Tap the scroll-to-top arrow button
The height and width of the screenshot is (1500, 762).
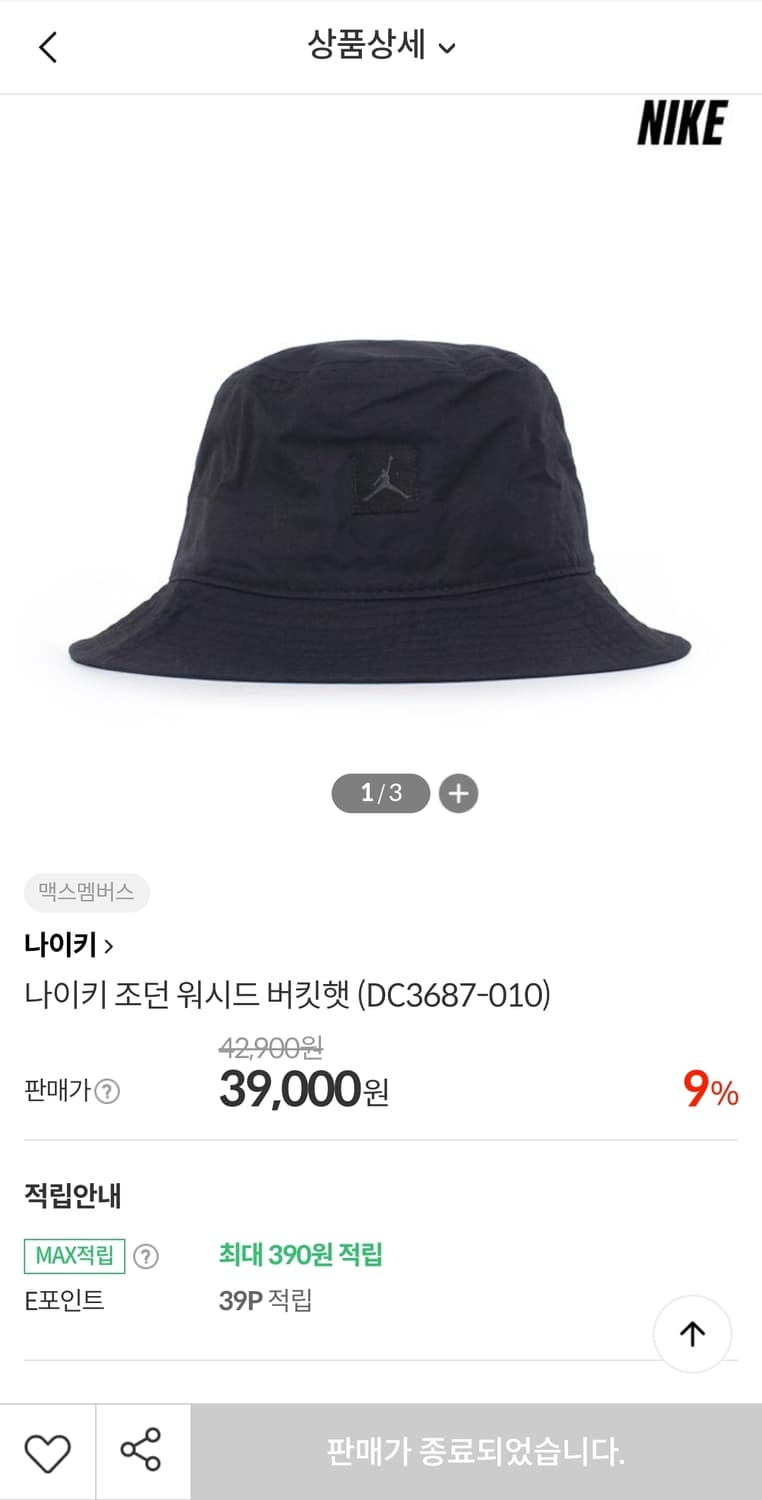[692, 1333]
